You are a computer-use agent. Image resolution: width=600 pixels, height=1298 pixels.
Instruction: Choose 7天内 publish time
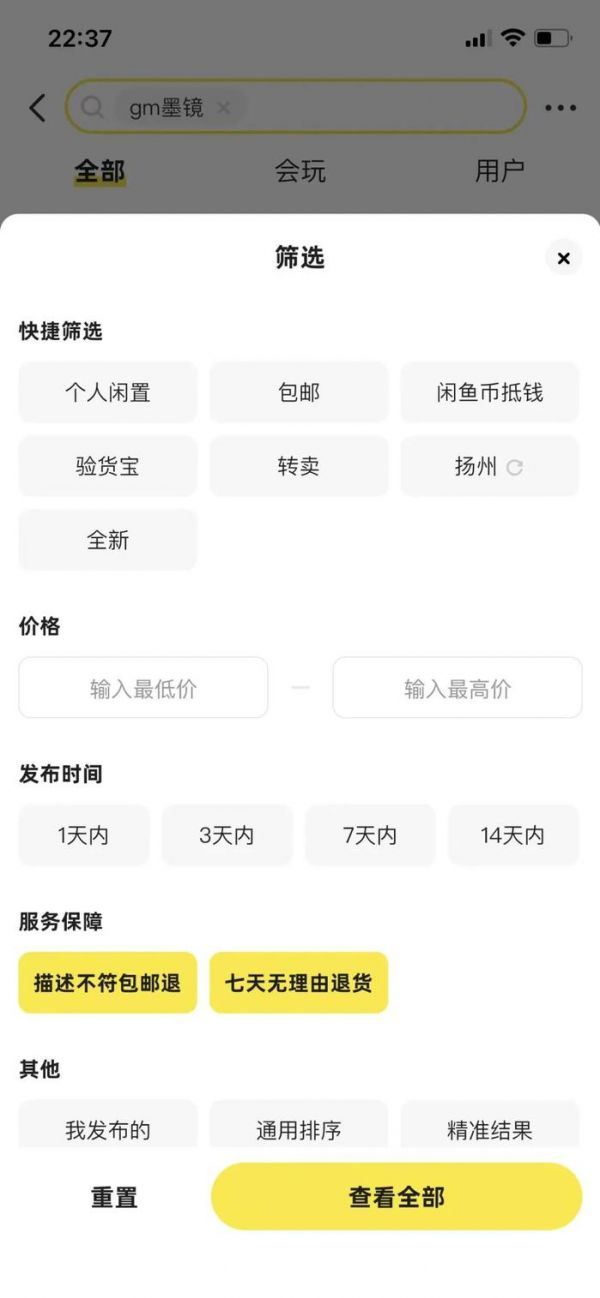[370, 835]
